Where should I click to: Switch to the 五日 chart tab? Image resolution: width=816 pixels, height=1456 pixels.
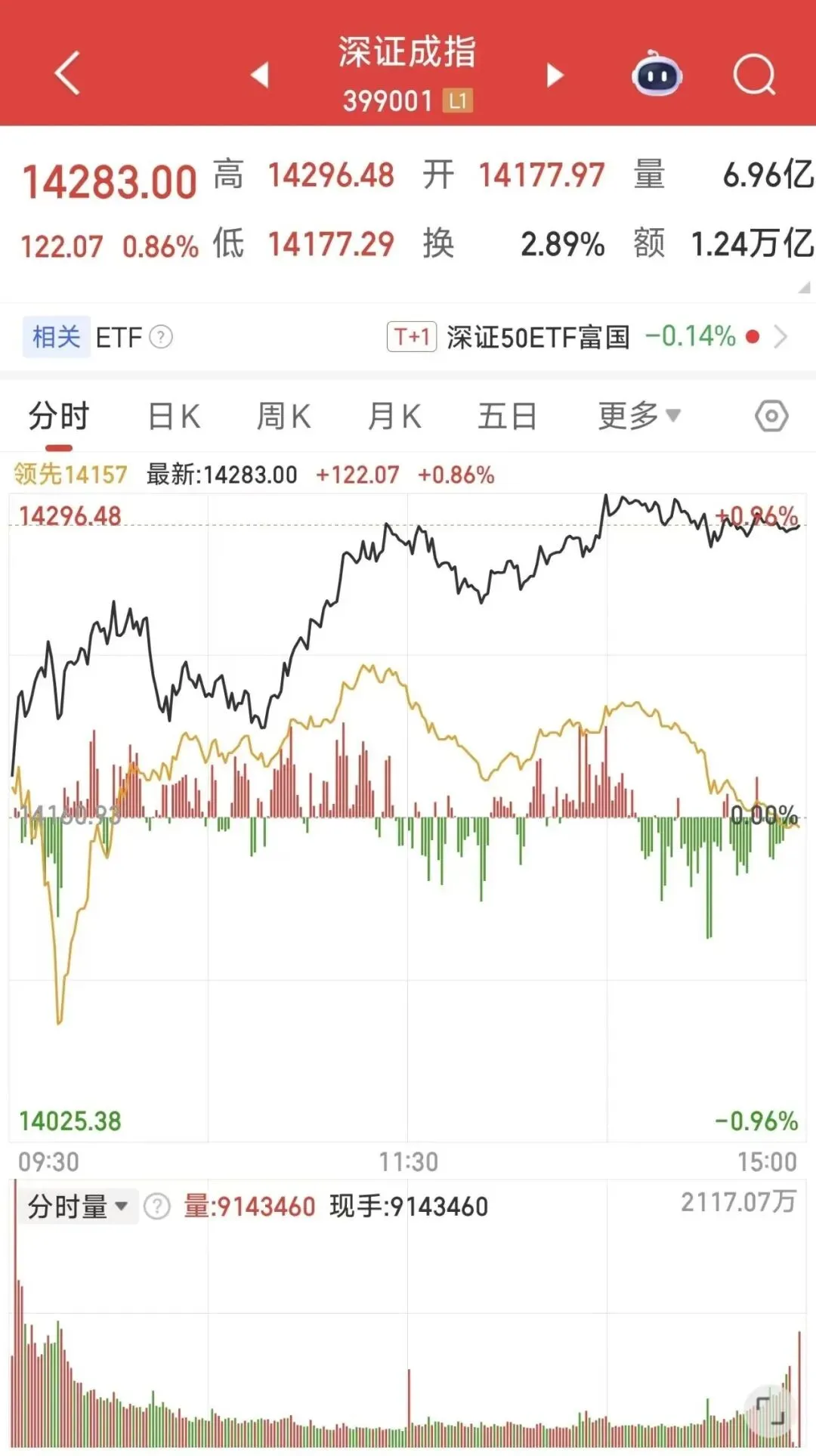[507, 416]
